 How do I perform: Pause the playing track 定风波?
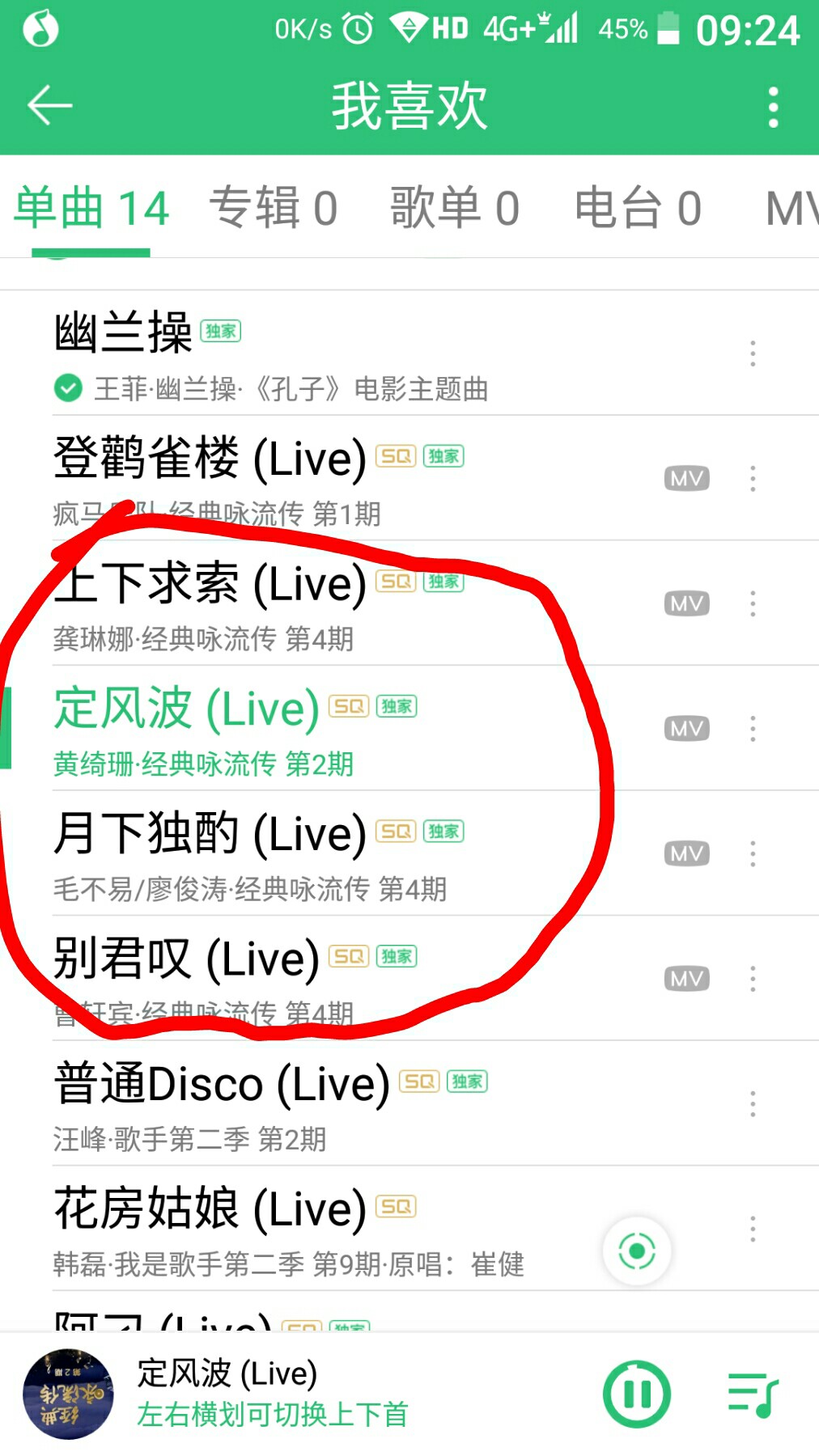coord(637,1394)
